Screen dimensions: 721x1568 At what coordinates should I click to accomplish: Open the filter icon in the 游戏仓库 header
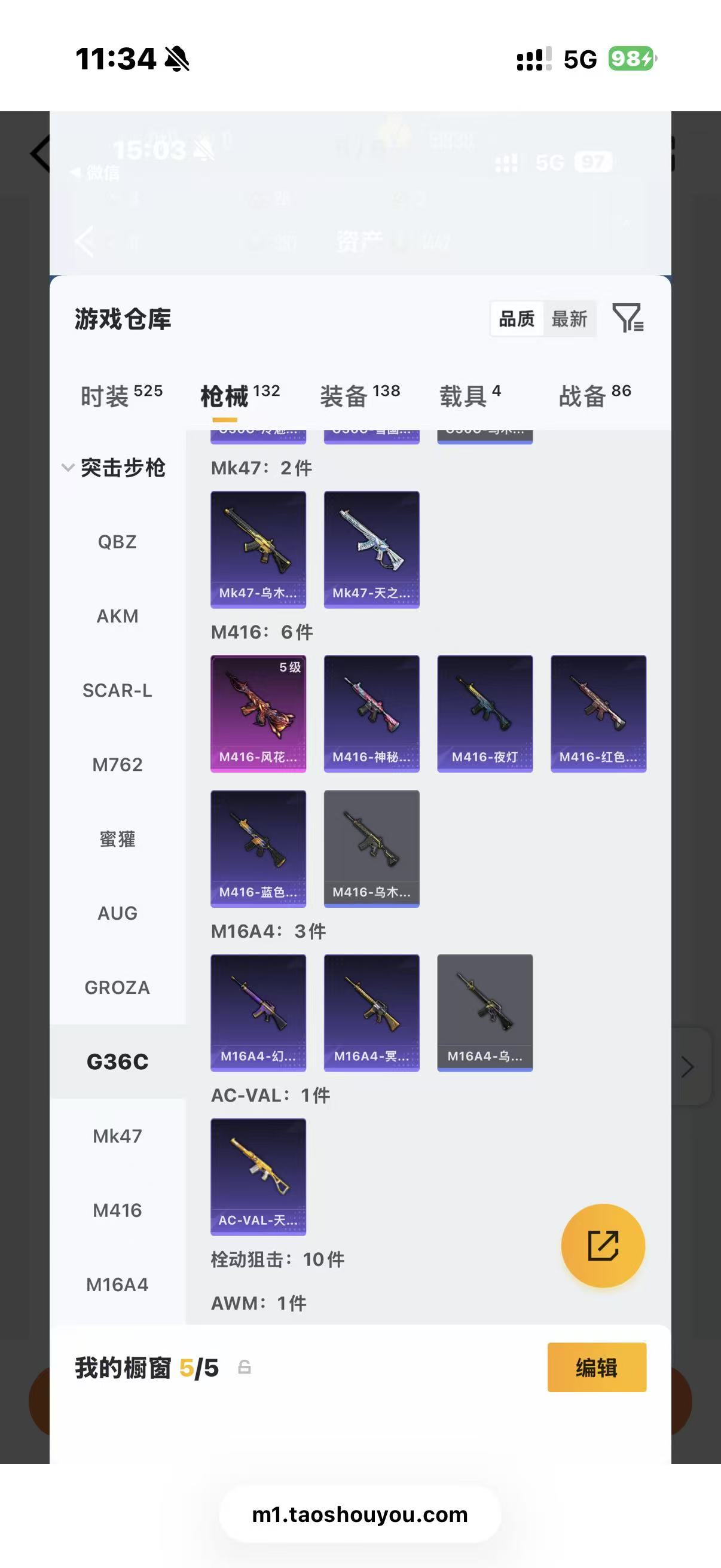click(628, 318)
